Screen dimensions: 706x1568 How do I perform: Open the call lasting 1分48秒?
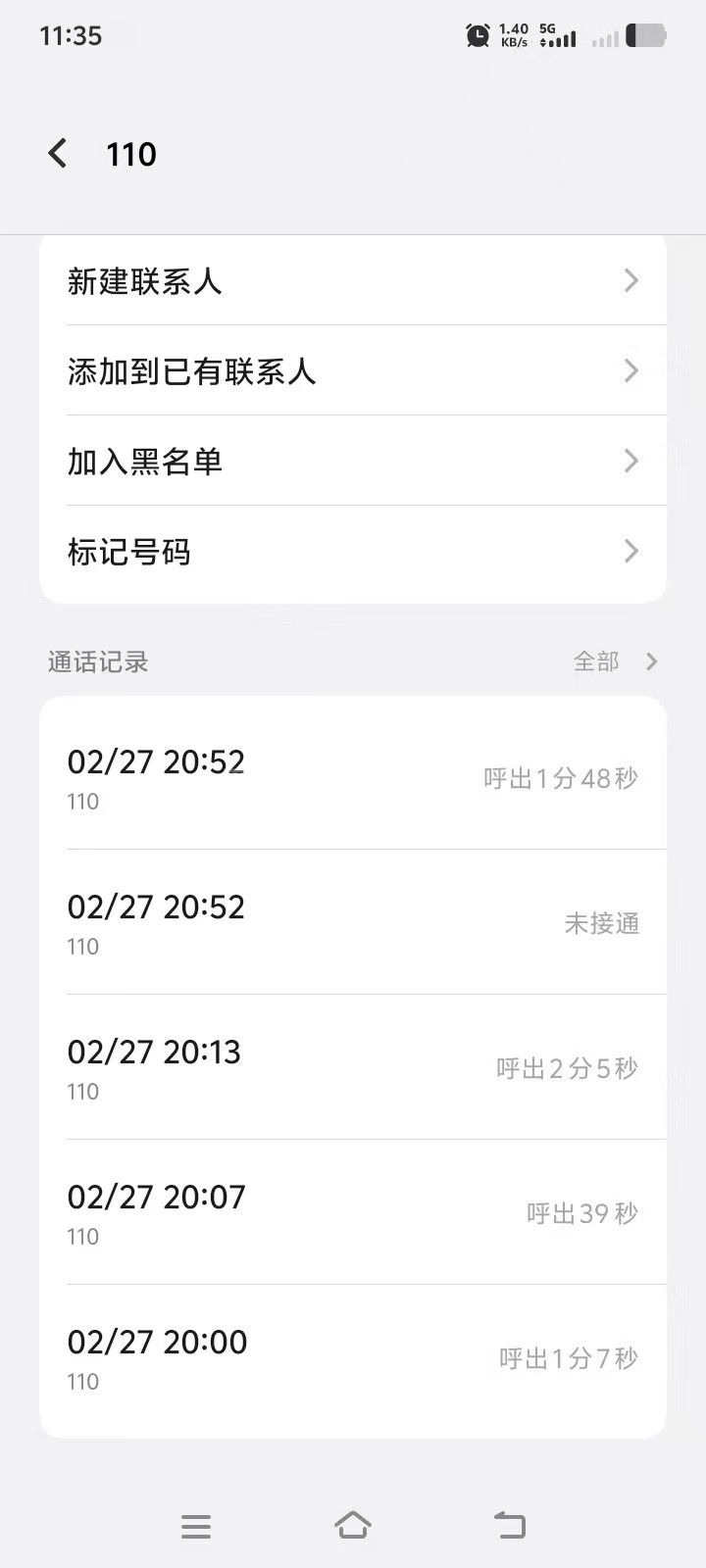point(353,778)
